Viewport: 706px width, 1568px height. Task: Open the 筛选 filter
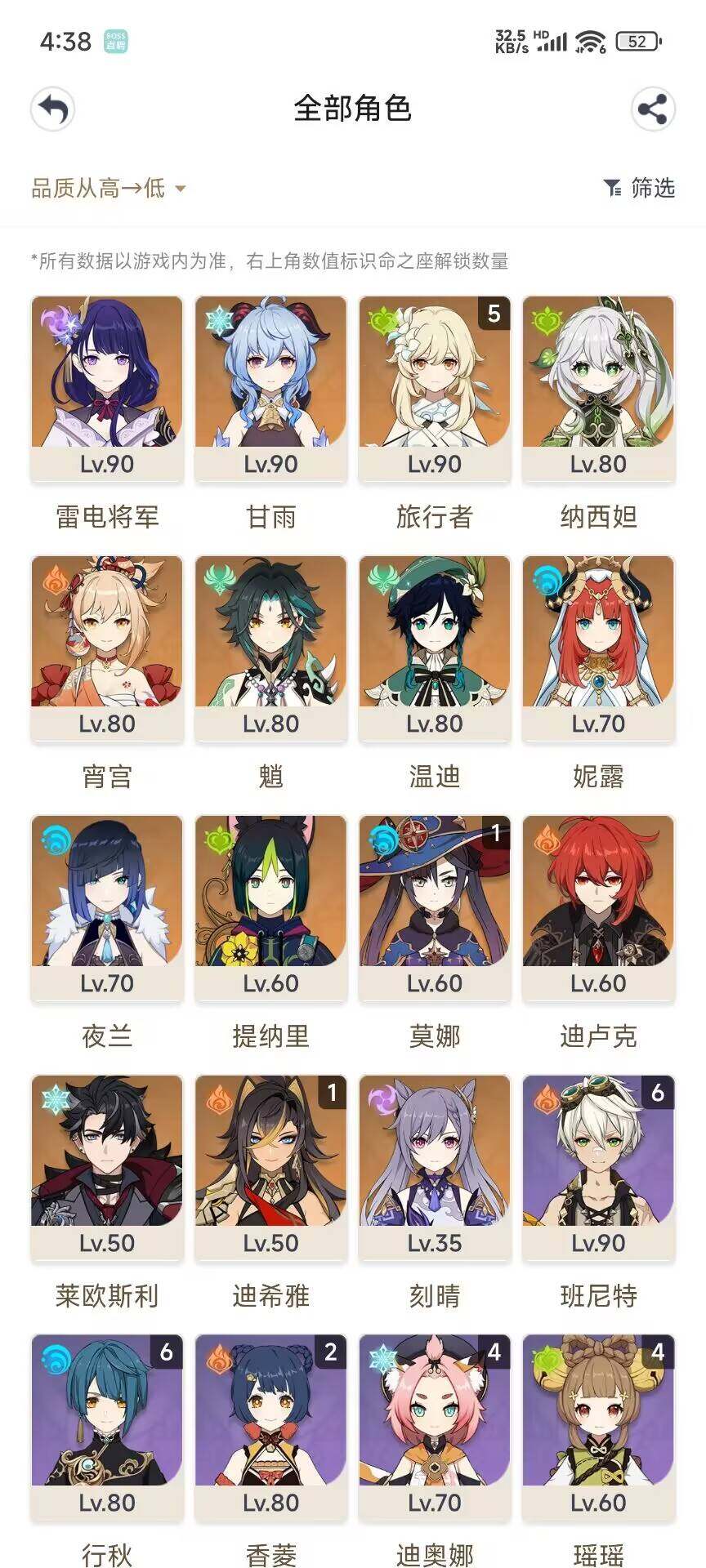[639, 189]
